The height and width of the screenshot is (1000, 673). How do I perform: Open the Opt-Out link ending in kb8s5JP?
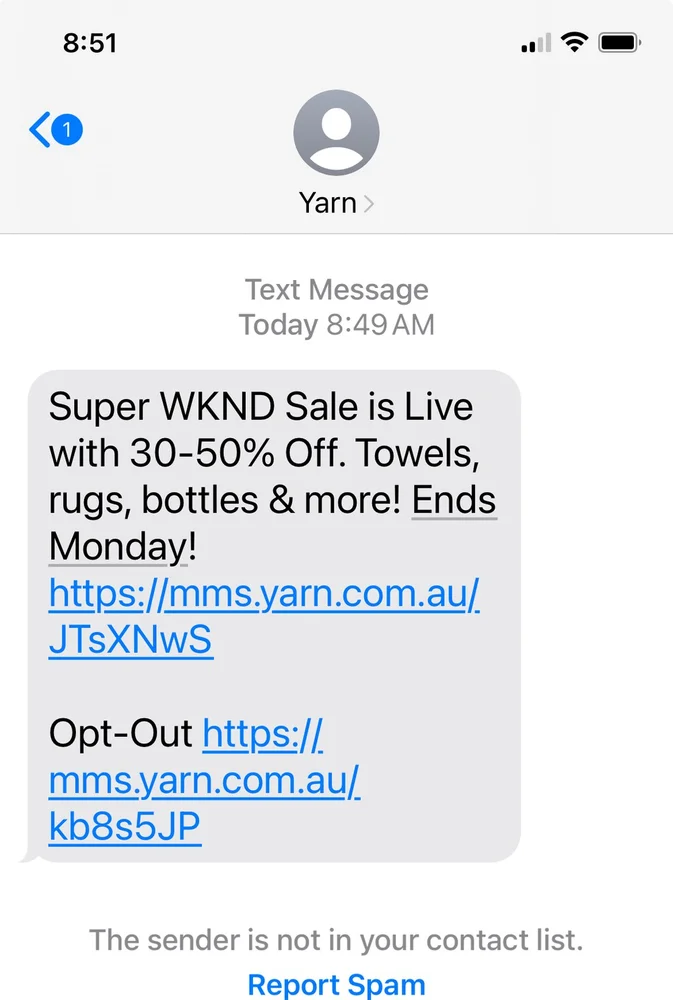coord(204,783)
